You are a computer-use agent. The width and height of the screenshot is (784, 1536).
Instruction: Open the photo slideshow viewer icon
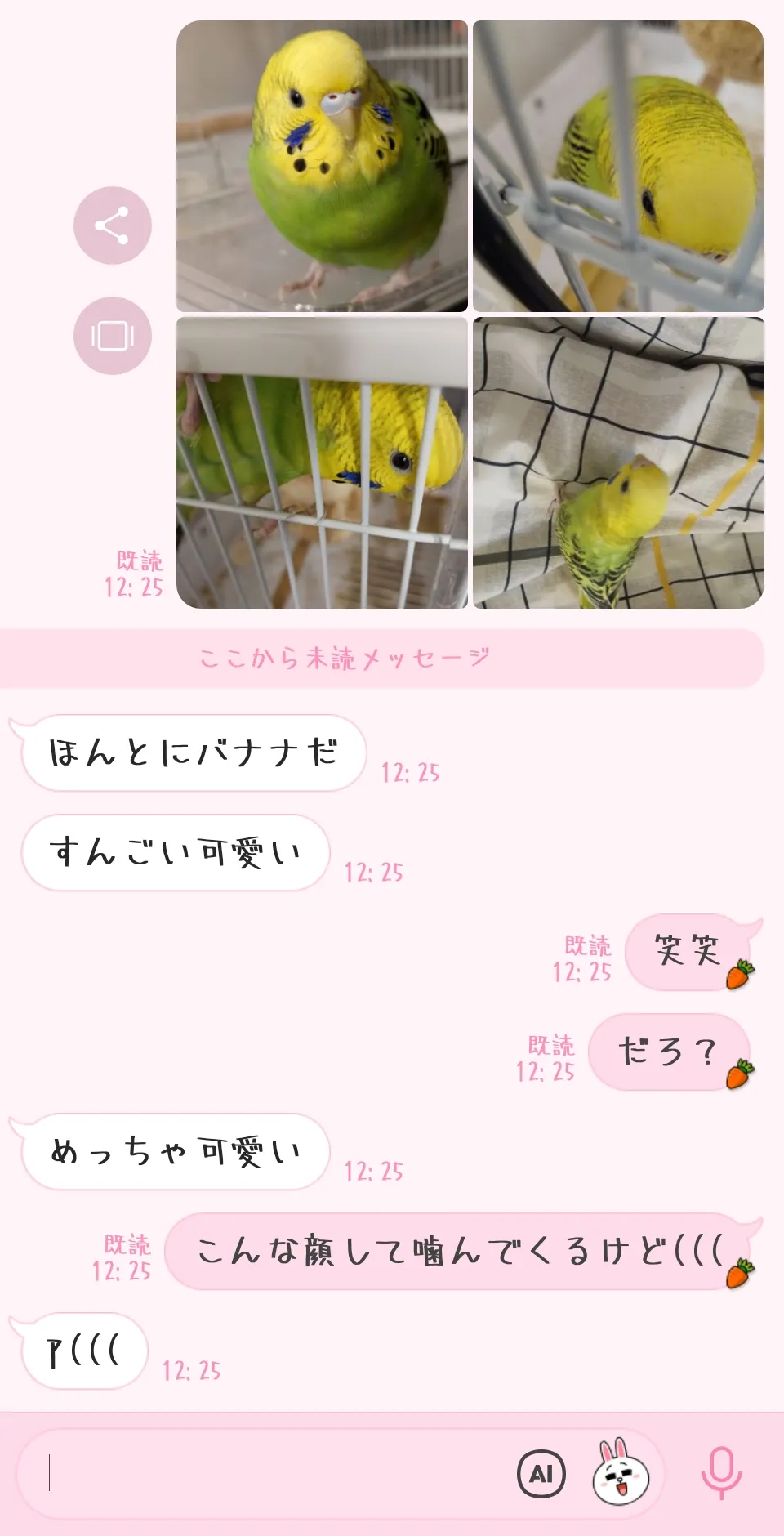[x=113, y=336]
